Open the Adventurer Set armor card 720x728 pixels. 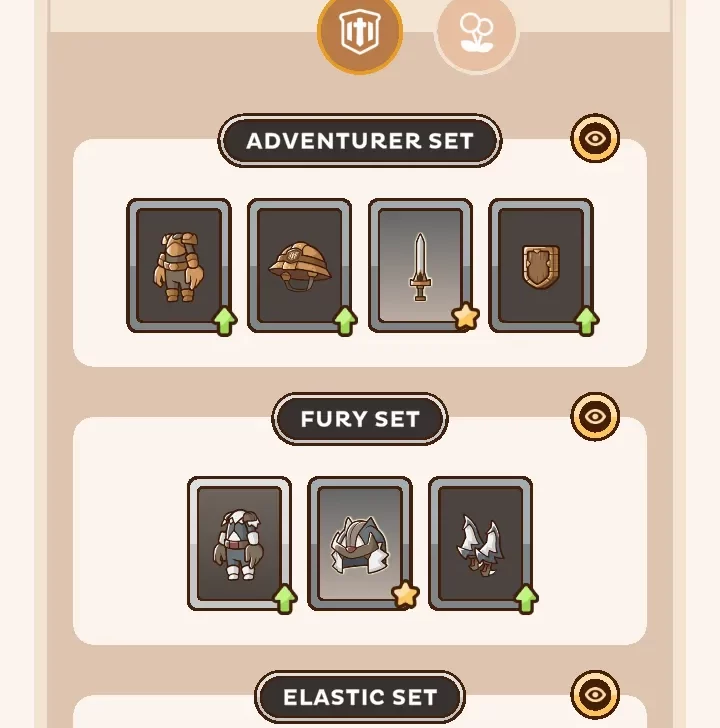(x=179, y=266)
